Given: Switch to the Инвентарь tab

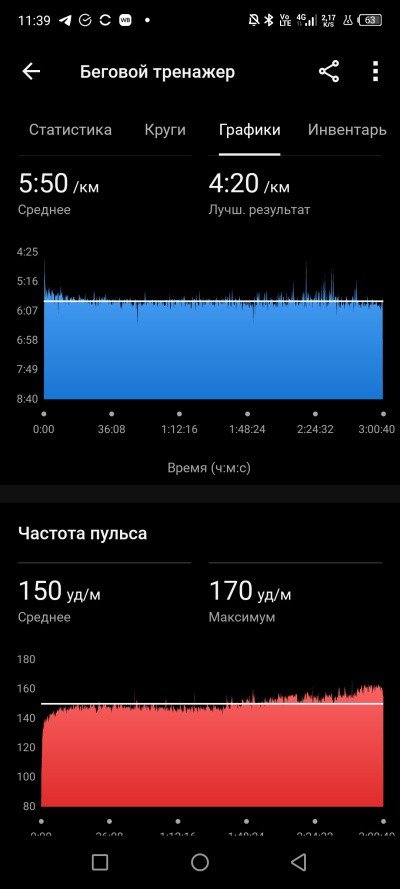Looking at the screenshot, I should (x=347, y=130).
